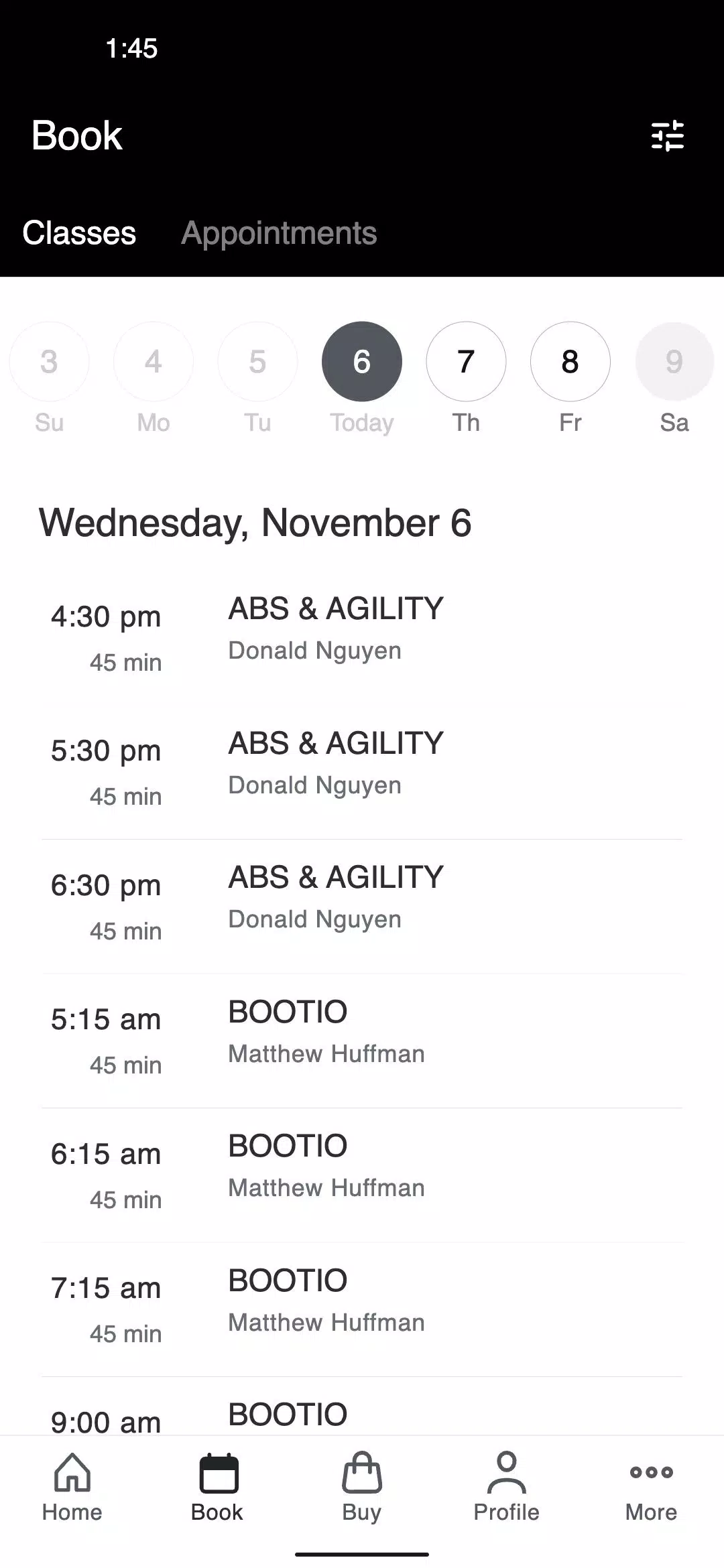Switch to the Appointments tab

(x=279, y=234)
